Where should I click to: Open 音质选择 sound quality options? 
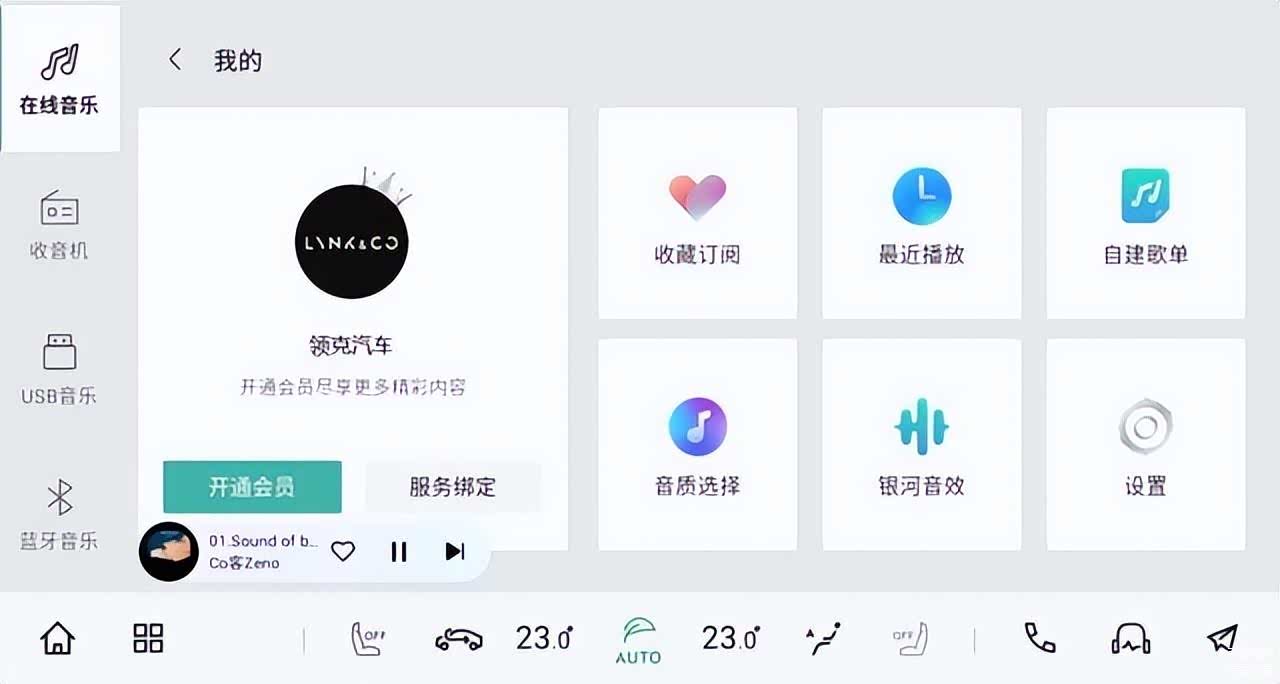coord(697,444)
